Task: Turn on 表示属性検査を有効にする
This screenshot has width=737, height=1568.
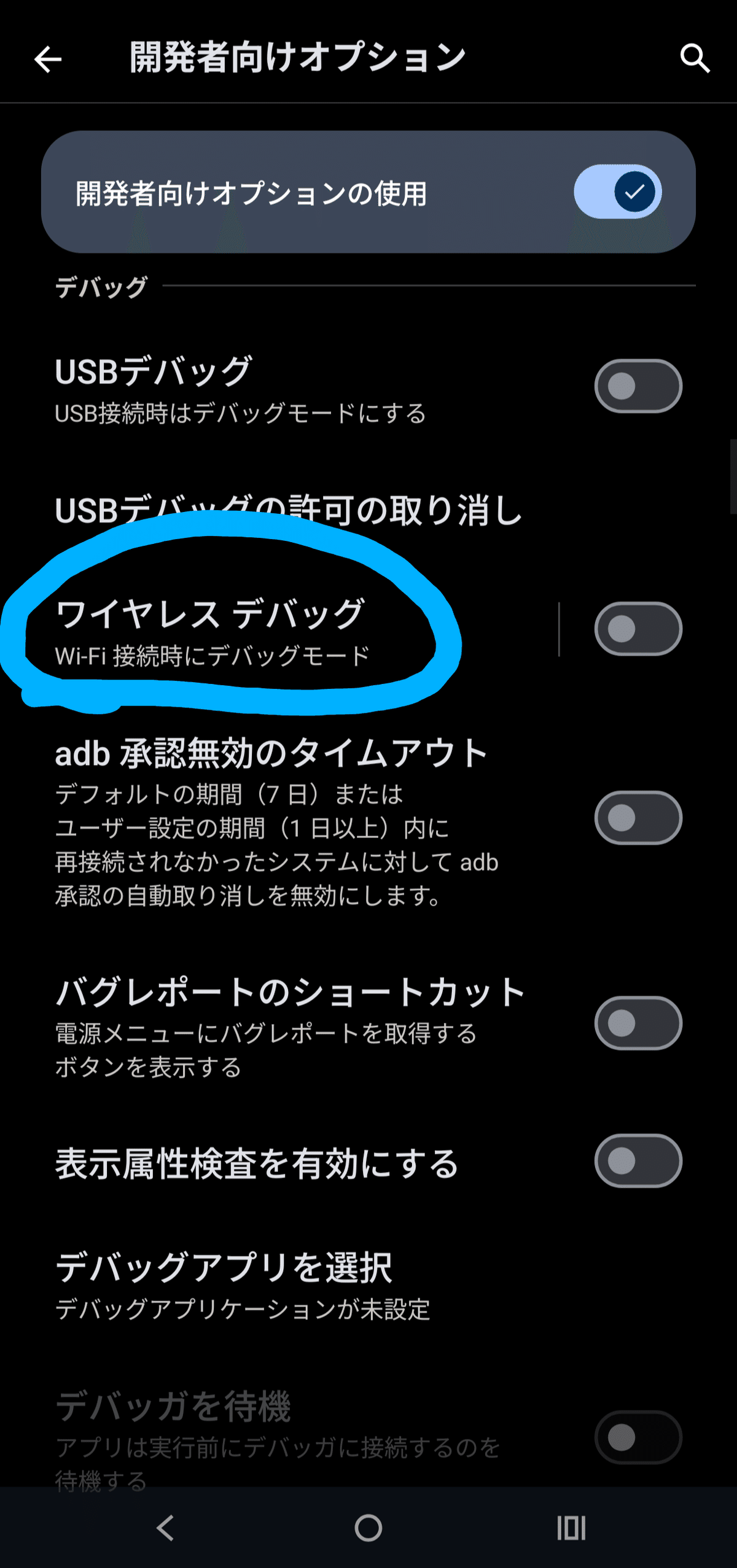Action: tap(638, 1161)
